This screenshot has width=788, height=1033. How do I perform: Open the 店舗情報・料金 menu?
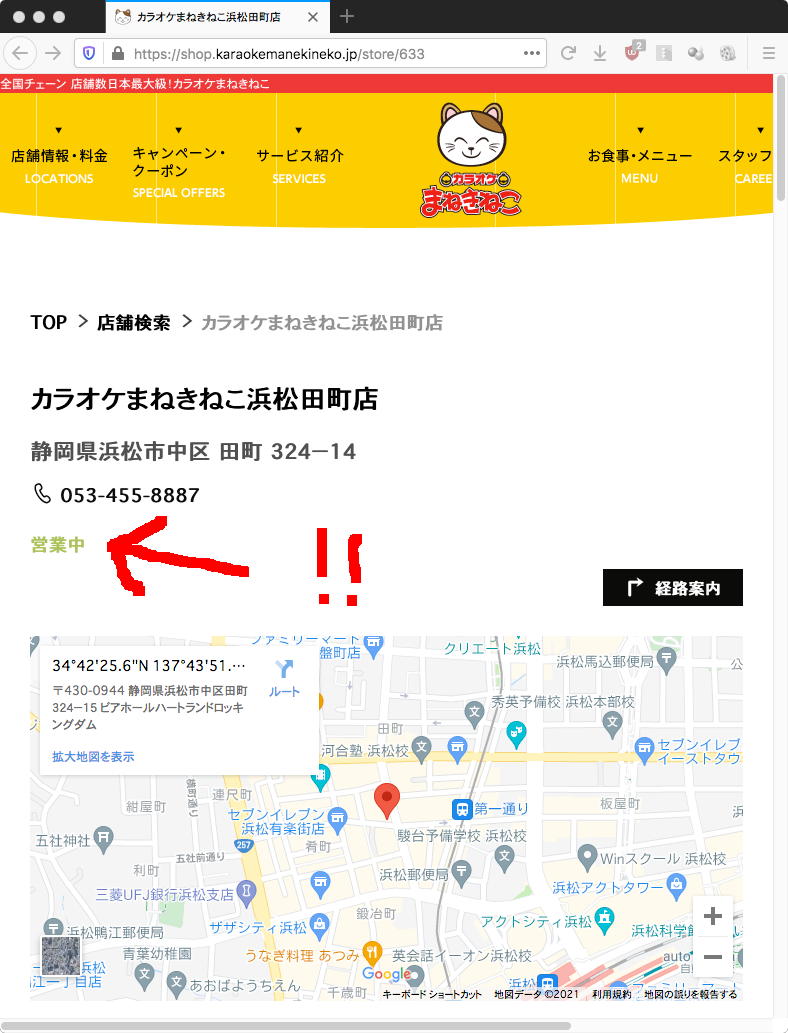(59, 156)
